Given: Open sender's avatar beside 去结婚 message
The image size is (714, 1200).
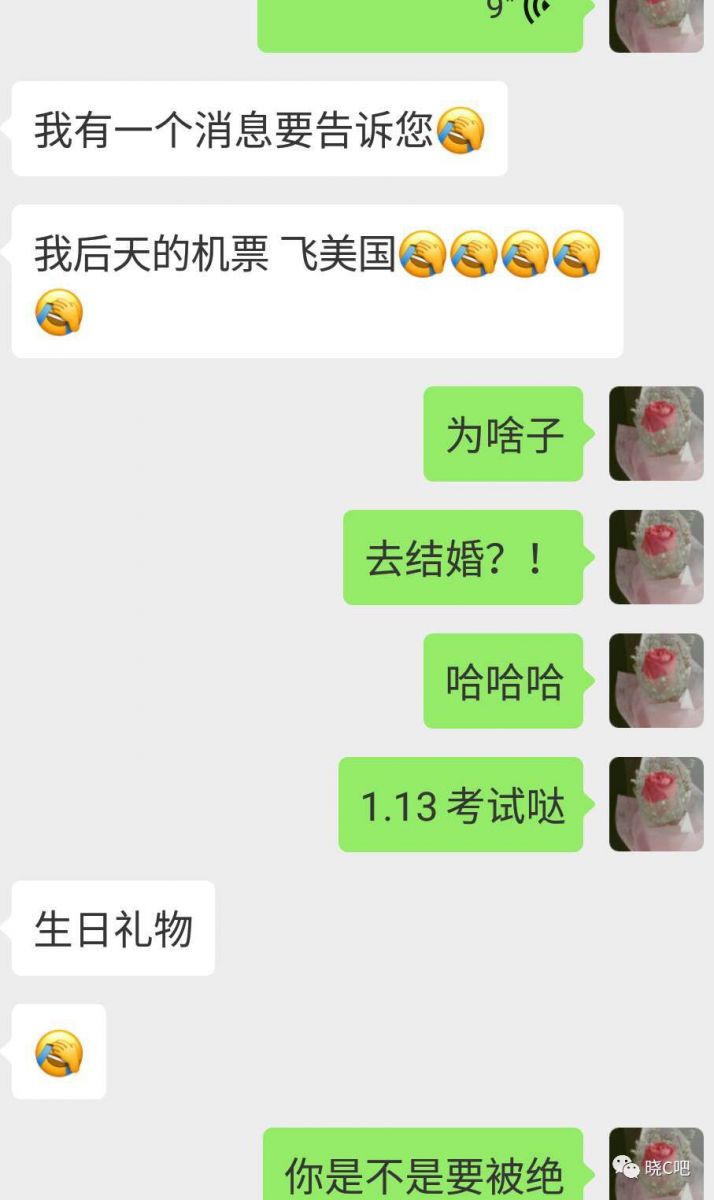Looking at the screenshot, I should point(656,557).
